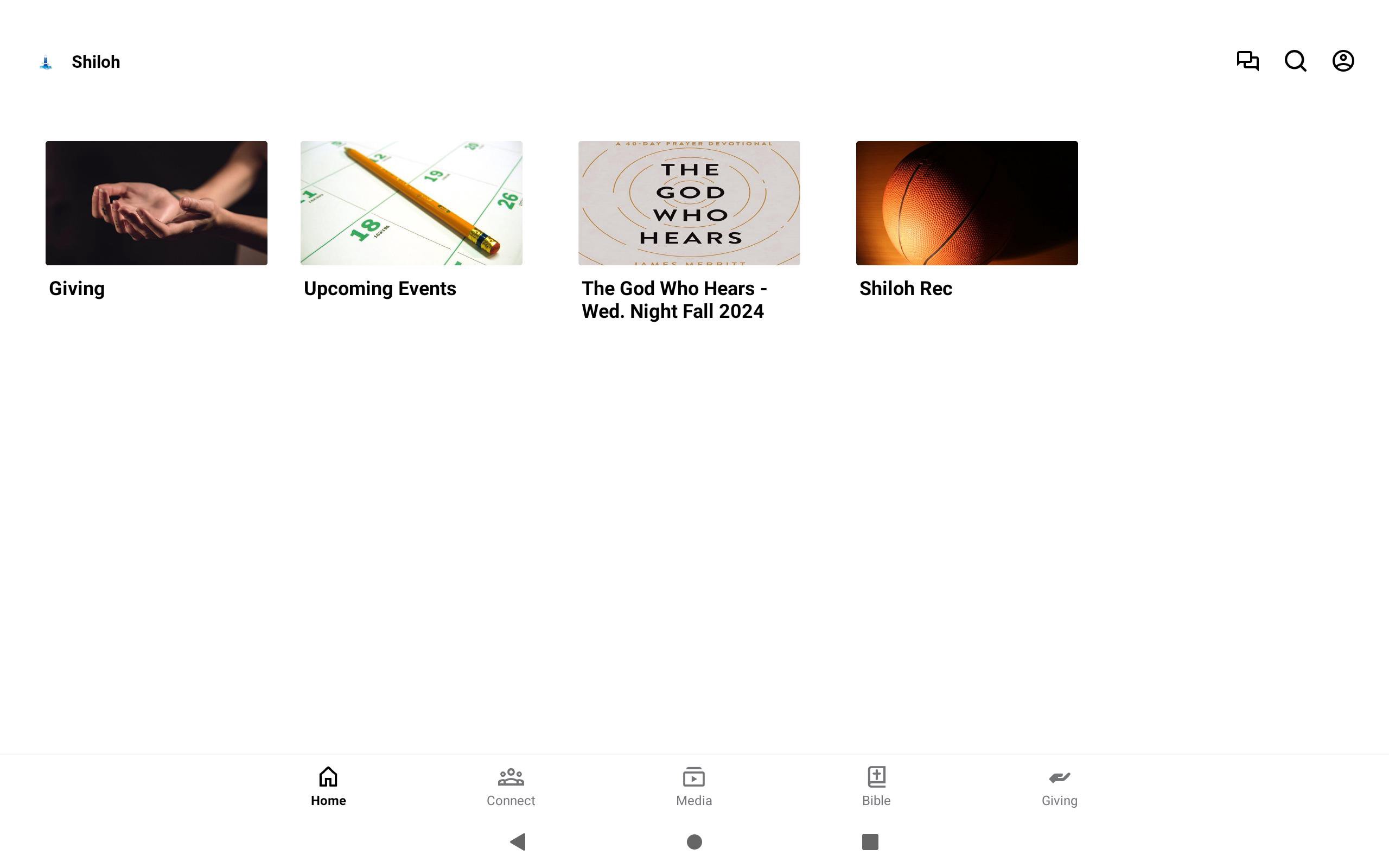The height and width of the screenshot is (868, 1389).
Task: Switch to the Bible tab
Action: [876, 787]
